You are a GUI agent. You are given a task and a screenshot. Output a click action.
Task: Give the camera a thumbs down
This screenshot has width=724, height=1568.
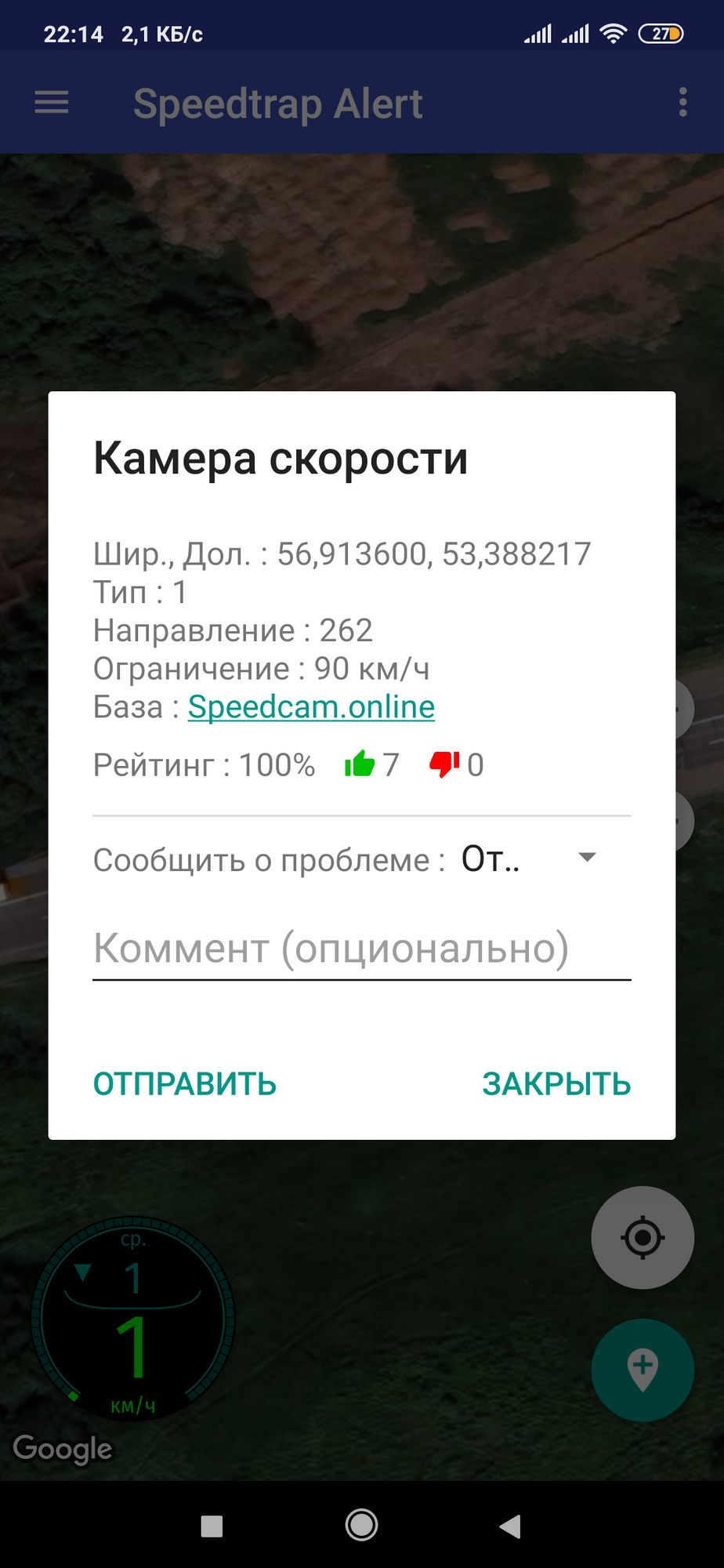444,764
